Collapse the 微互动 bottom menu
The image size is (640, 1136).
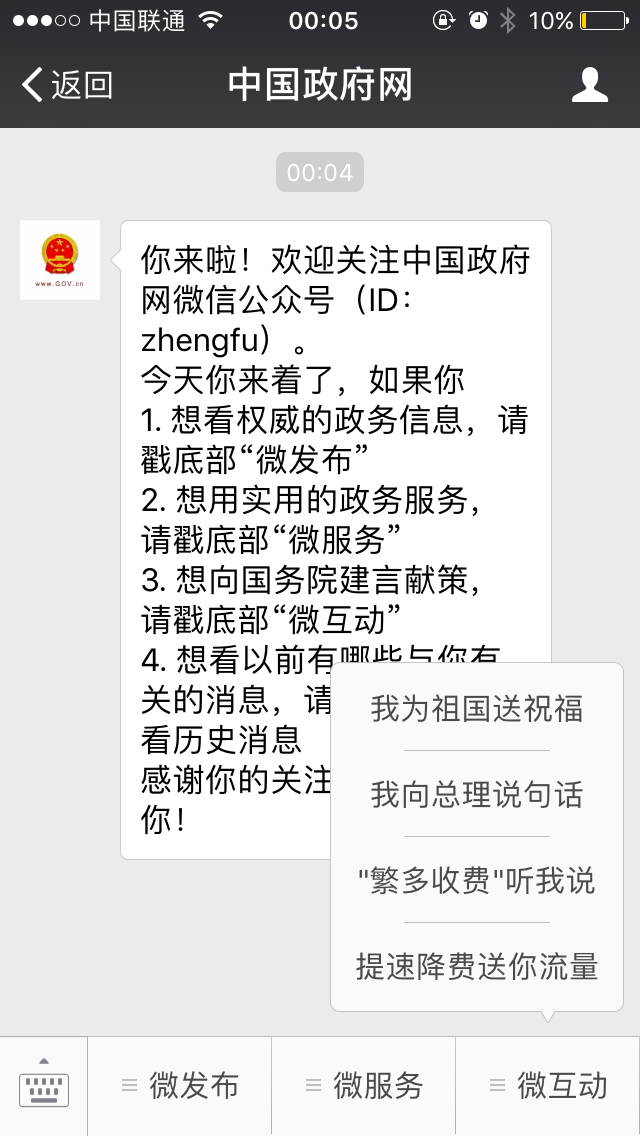pos(548,1086)
